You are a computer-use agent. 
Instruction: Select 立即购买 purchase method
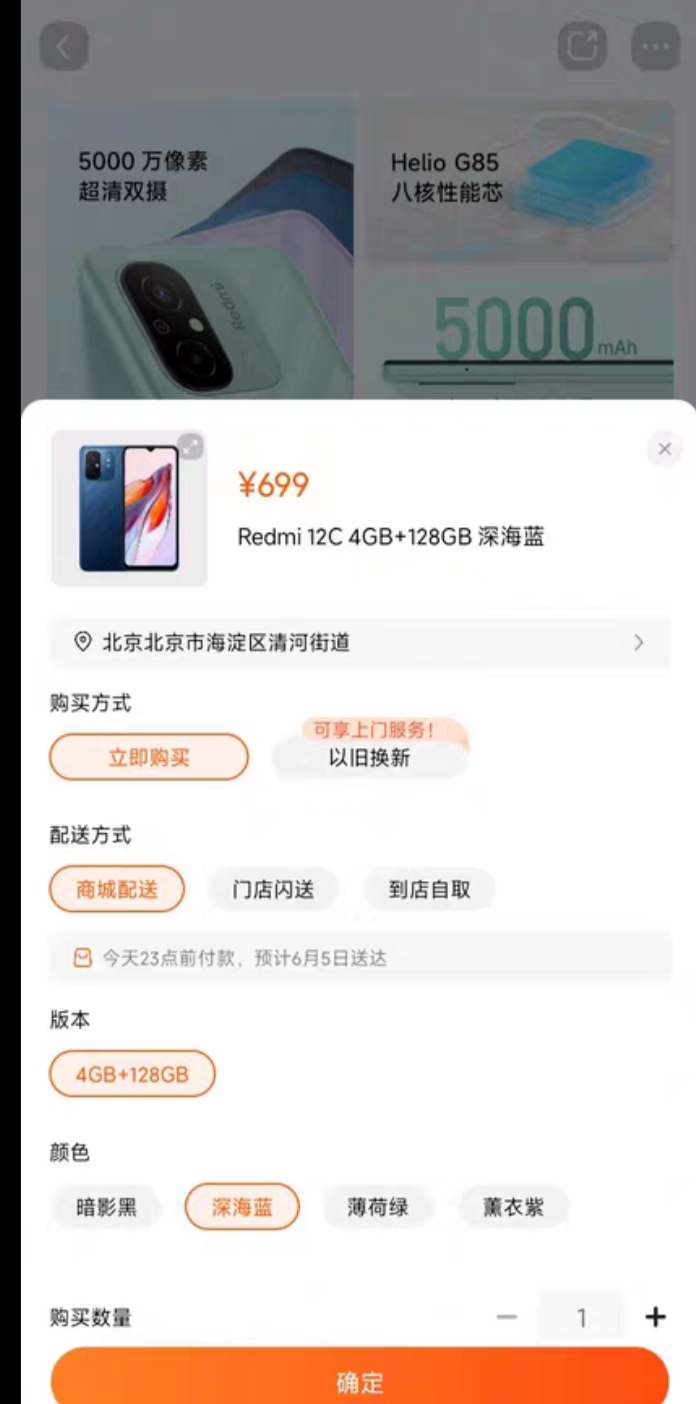148,757
